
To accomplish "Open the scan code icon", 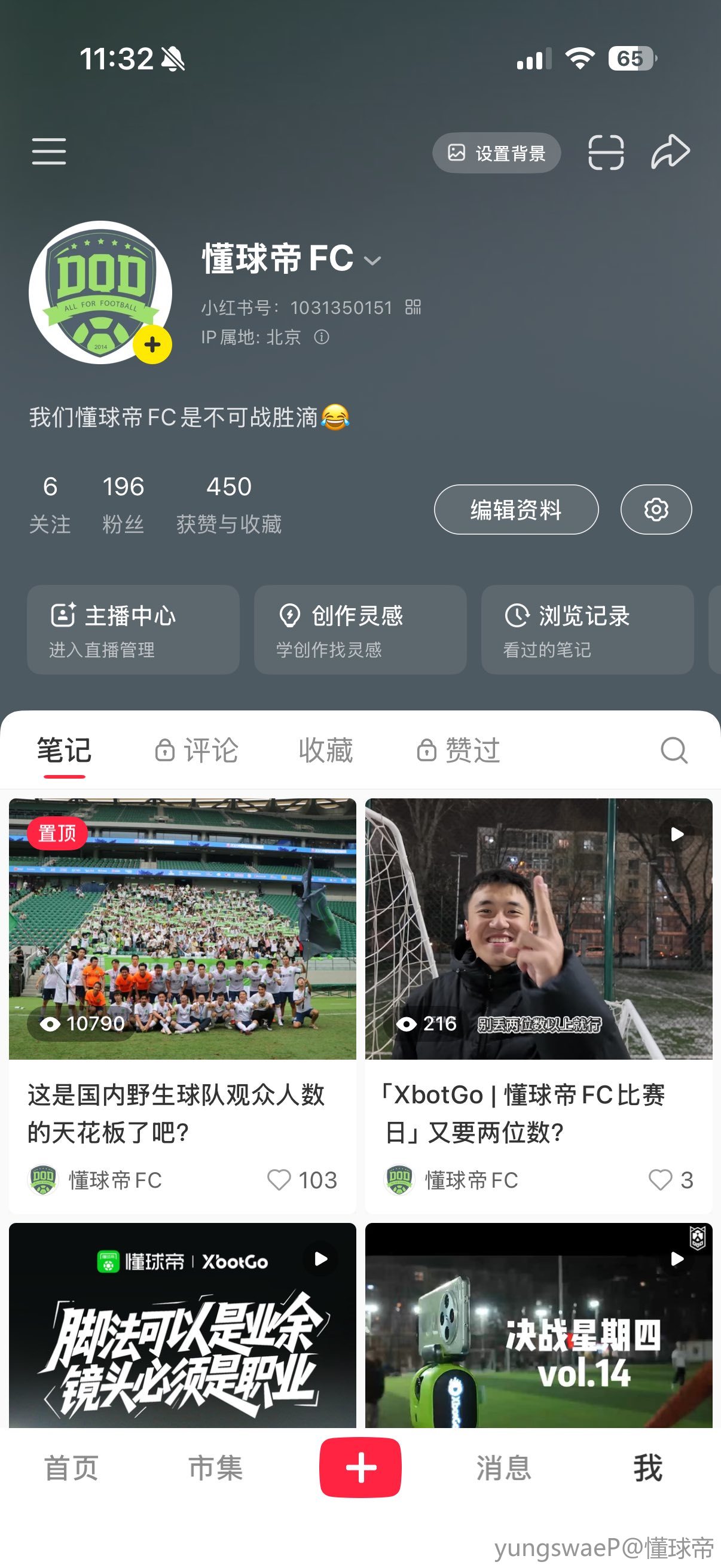I will coord(606,152).
